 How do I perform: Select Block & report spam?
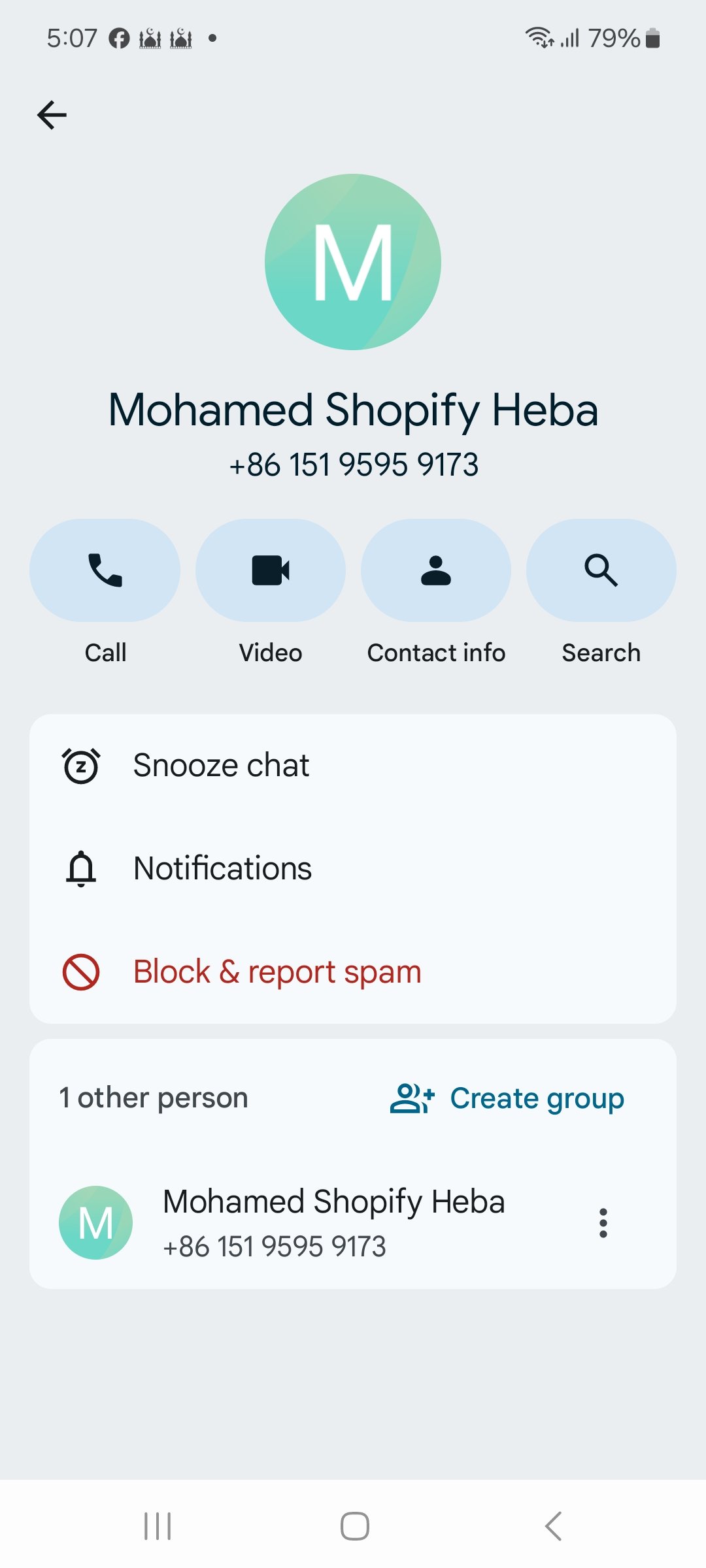pos(277,972)
